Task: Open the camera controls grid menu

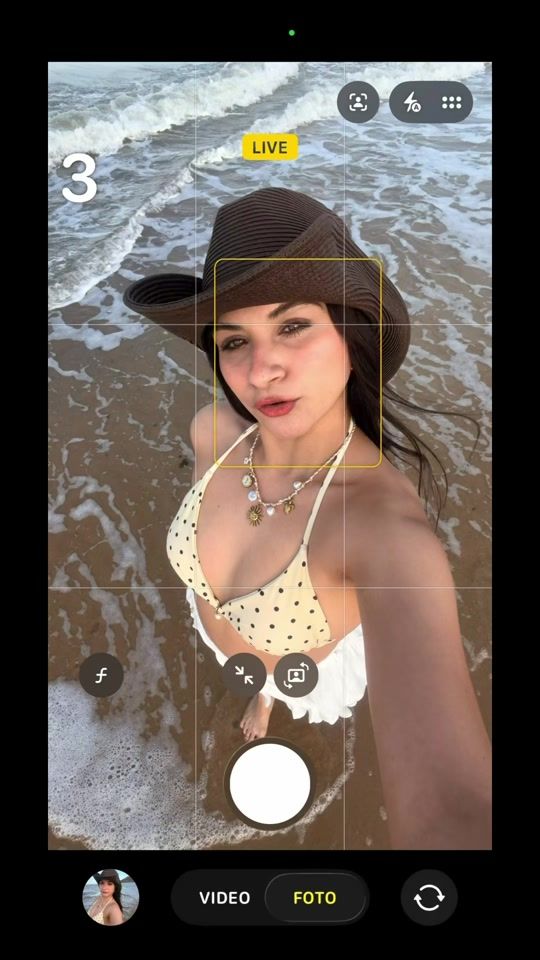Action: pyautogui.click(x=452, y=102)
